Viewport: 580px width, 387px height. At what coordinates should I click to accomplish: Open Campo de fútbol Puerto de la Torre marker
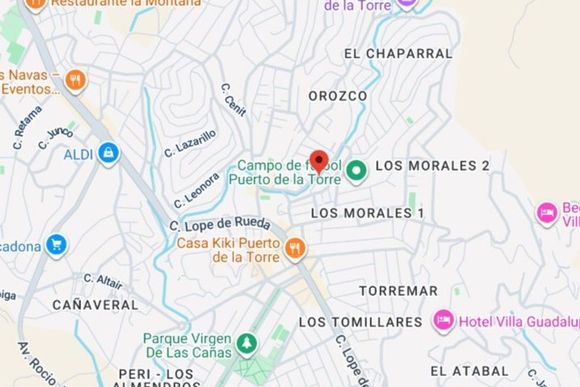point(356,171)
